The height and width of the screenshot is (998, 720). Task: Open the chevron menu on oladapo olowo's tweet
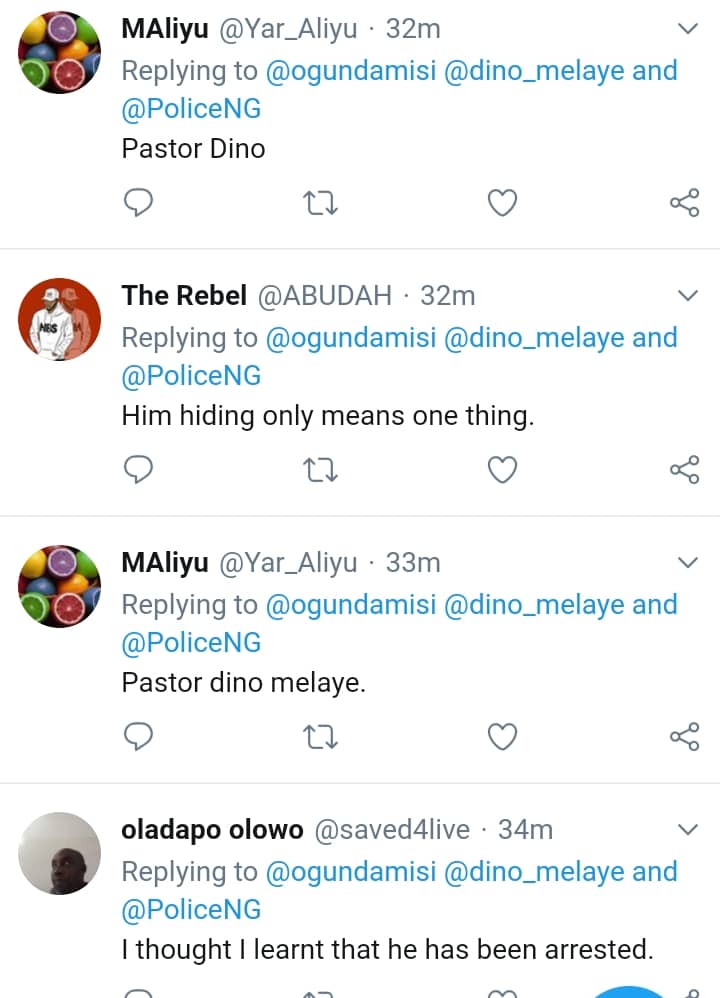[x=688, y=830]
